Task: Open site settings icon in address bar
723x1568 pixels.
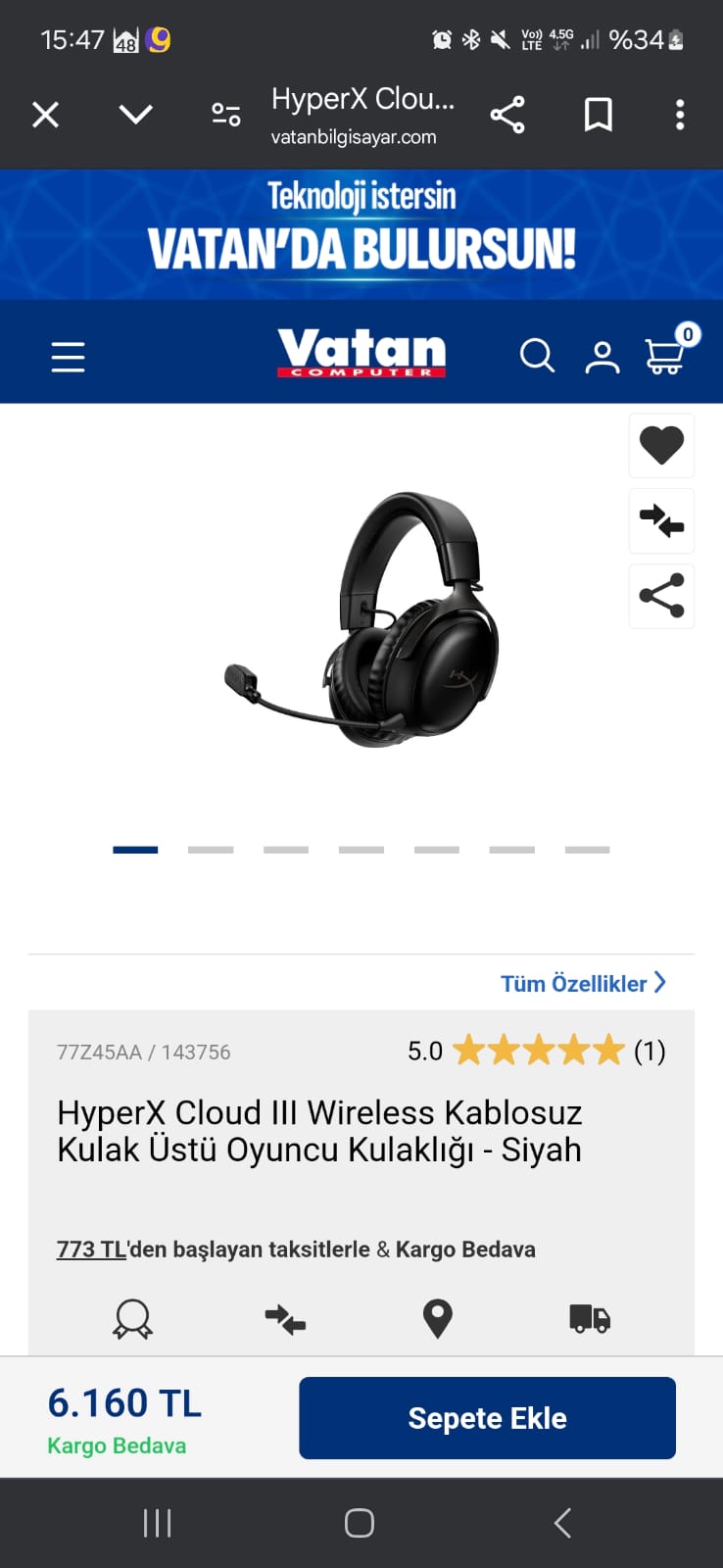Action: click(226, 116)
